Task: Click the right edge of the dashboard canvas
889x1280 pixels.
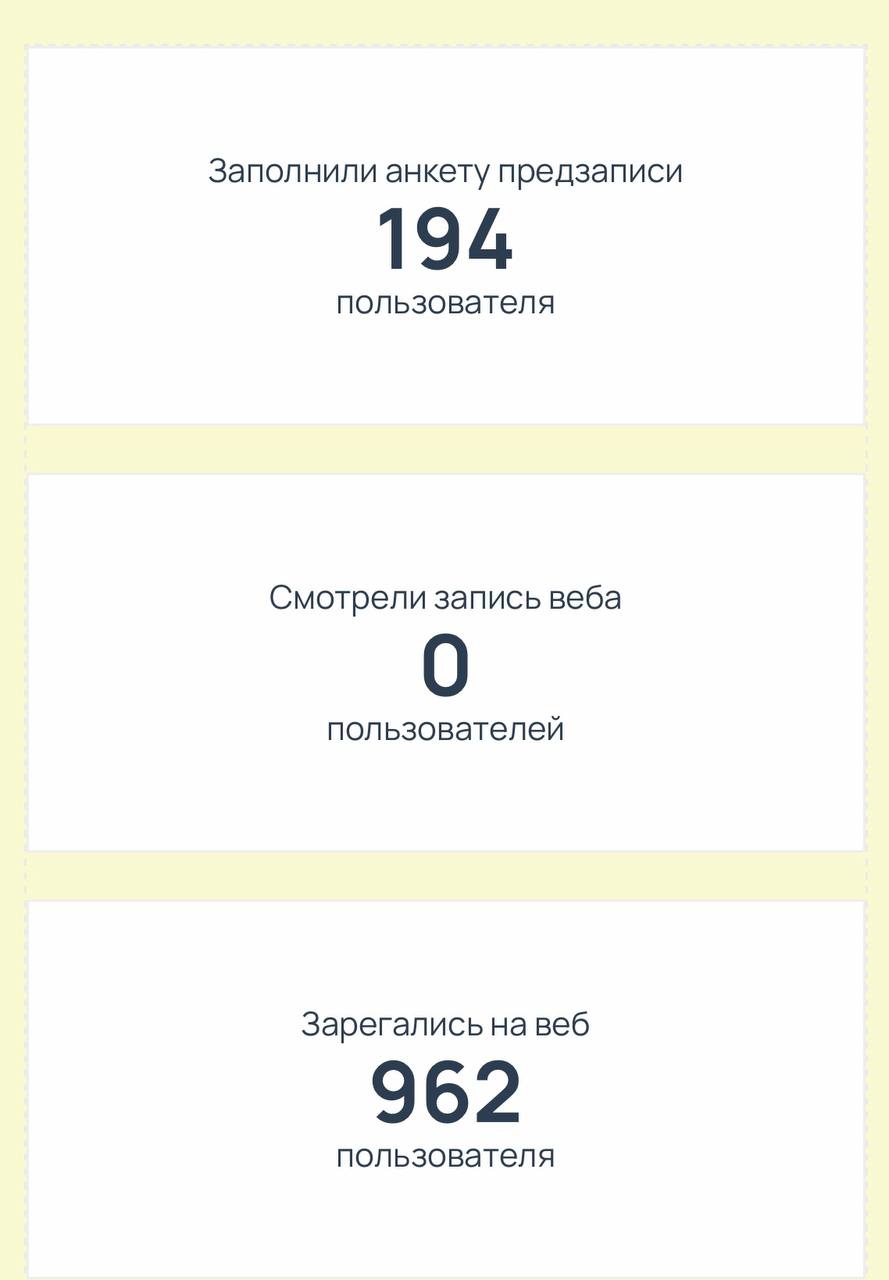Action: tap(879, 640)
